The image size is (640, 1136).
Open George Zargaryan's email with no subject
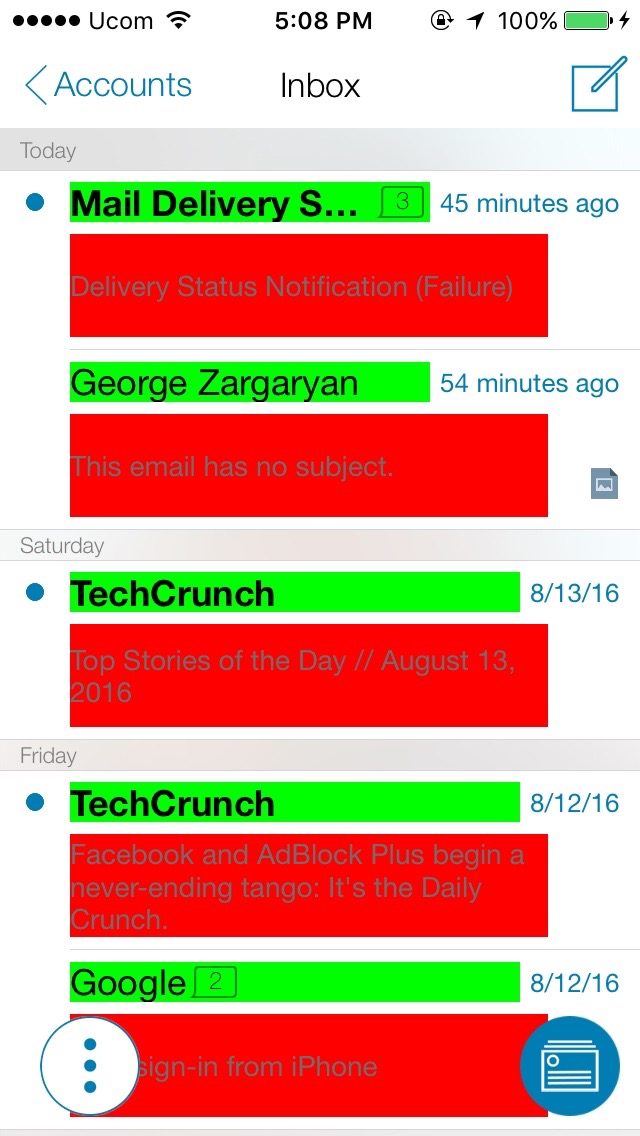[320, 439]
